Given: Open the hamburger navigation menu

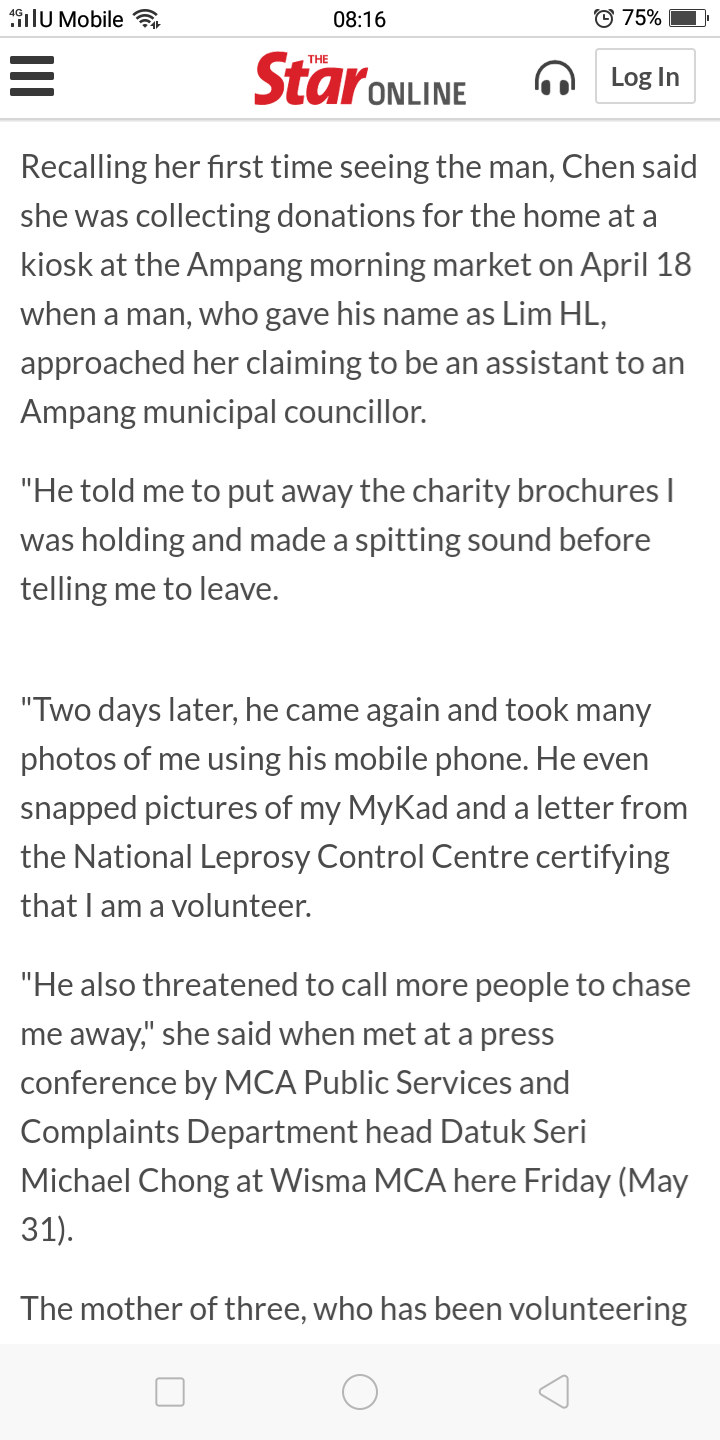Looking at the screenshot, I should tap(31, 76).
